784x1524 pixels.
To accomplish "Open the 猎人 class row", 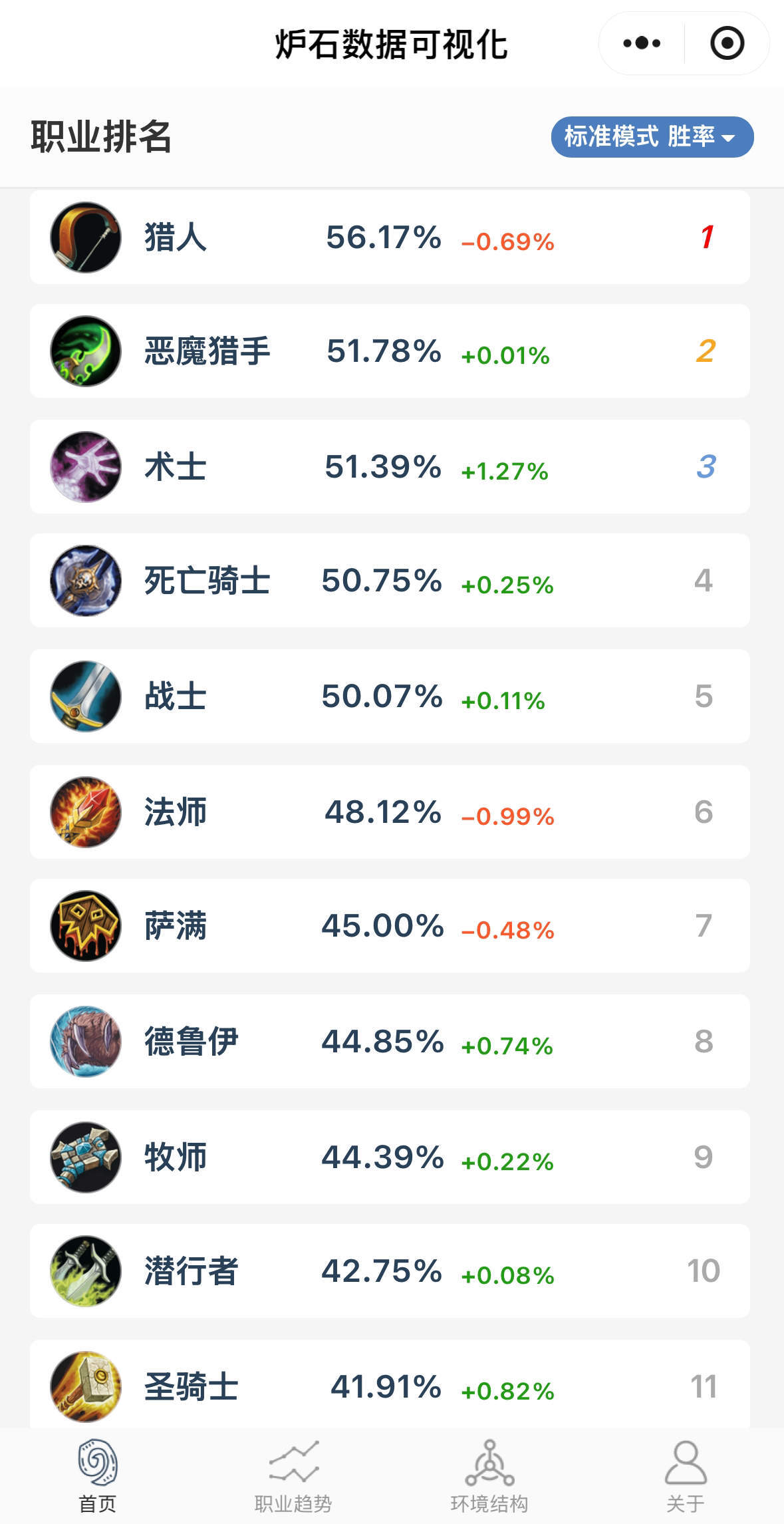I will click(390, 237).
